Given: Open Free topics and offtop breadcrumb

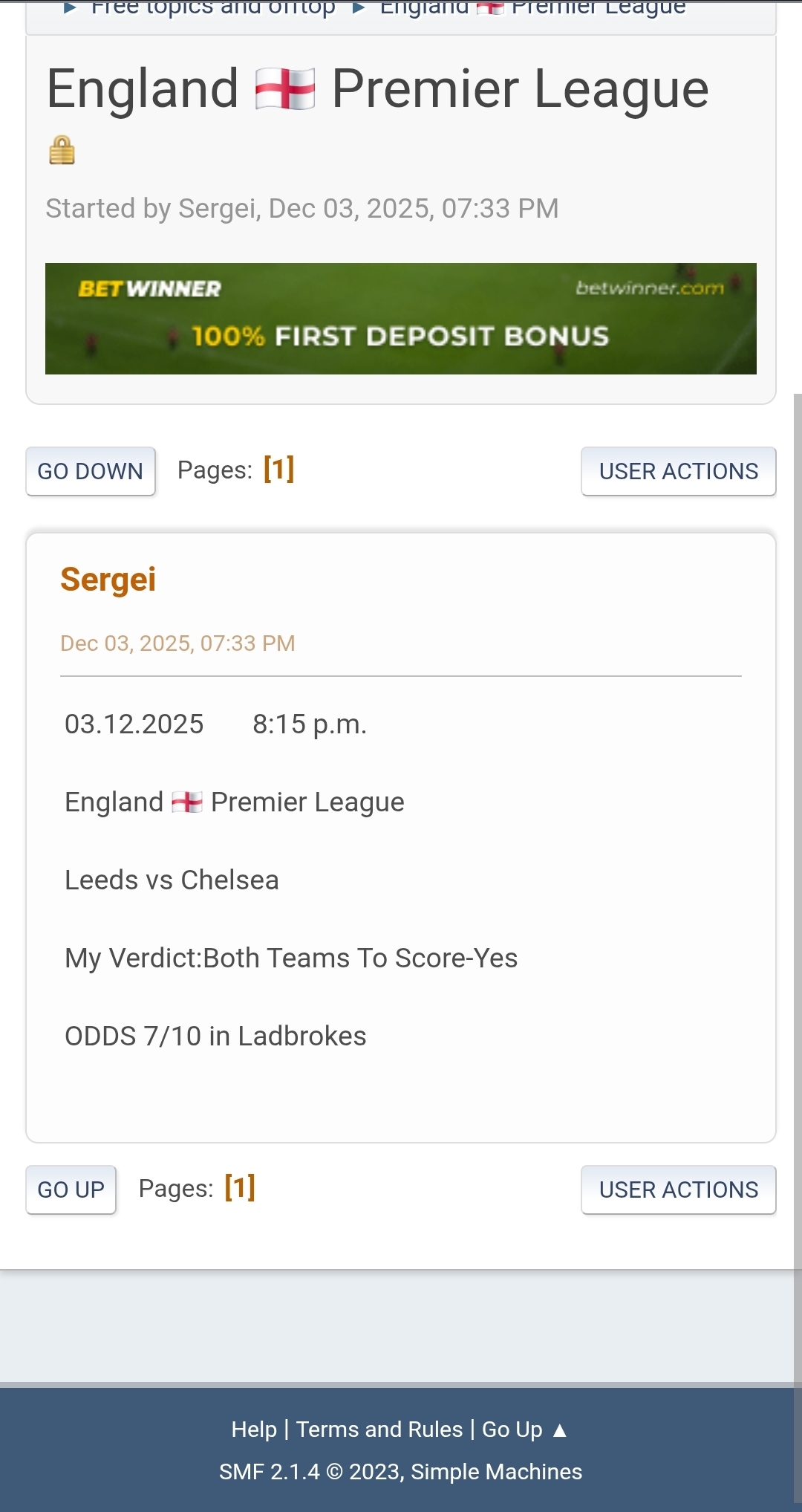Looking at the screenshot, I should coord(213,7).
